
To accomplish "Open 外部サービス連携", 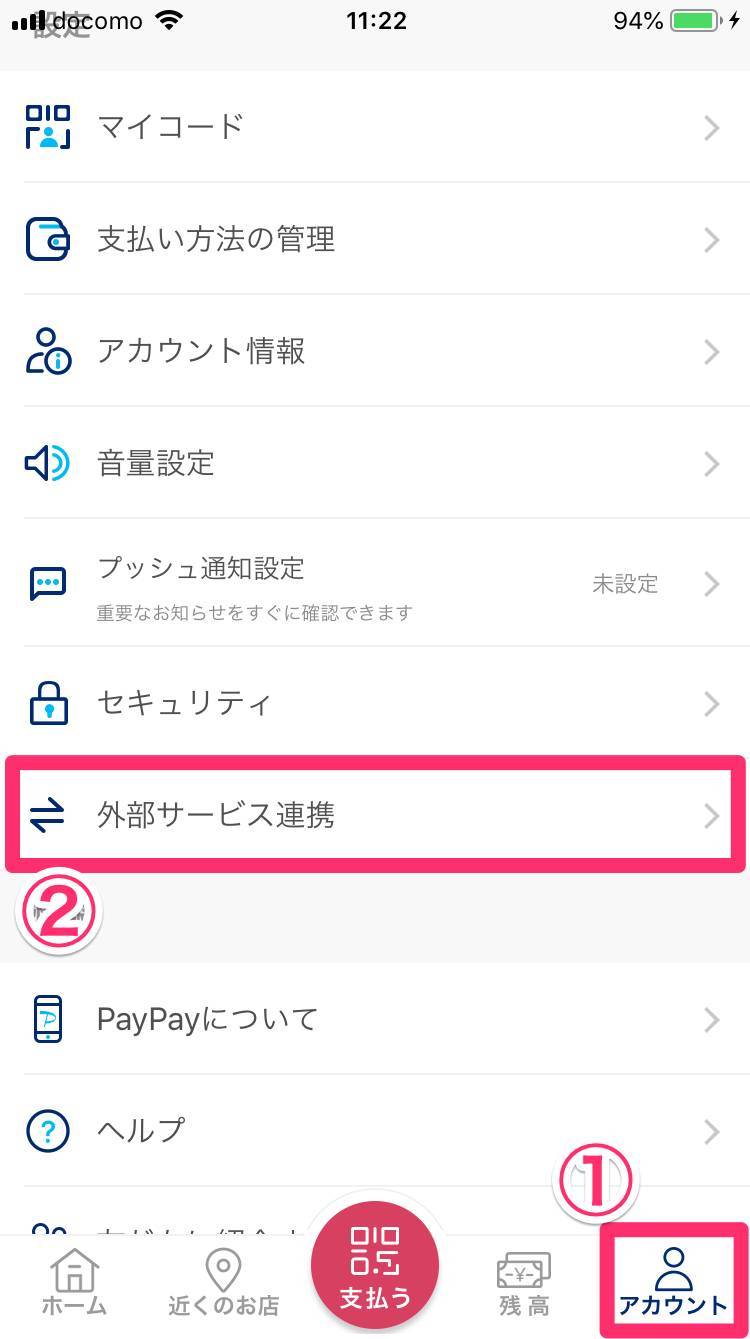I will point(375,815).
